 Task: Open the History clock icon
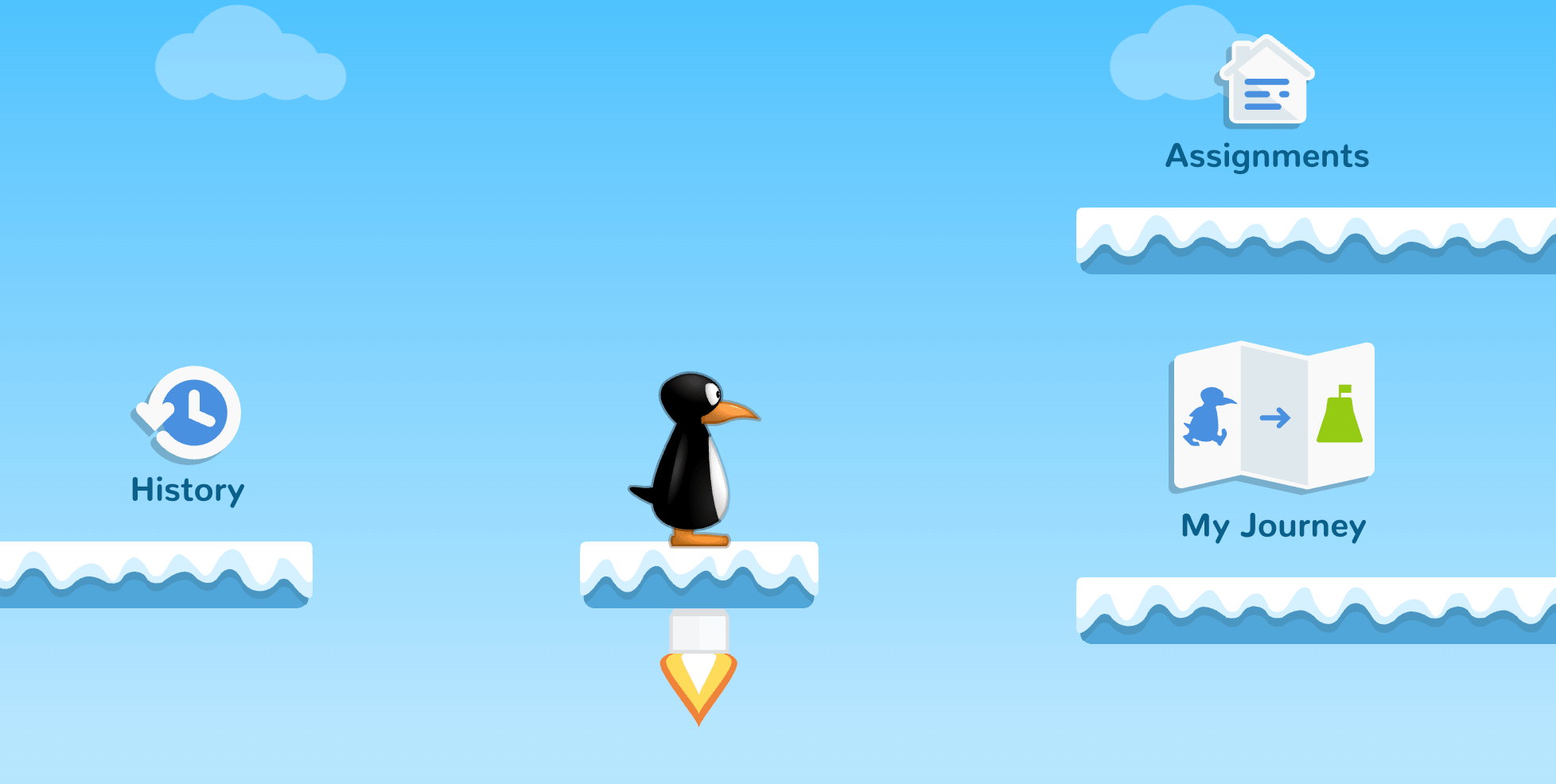coord(189,413)
